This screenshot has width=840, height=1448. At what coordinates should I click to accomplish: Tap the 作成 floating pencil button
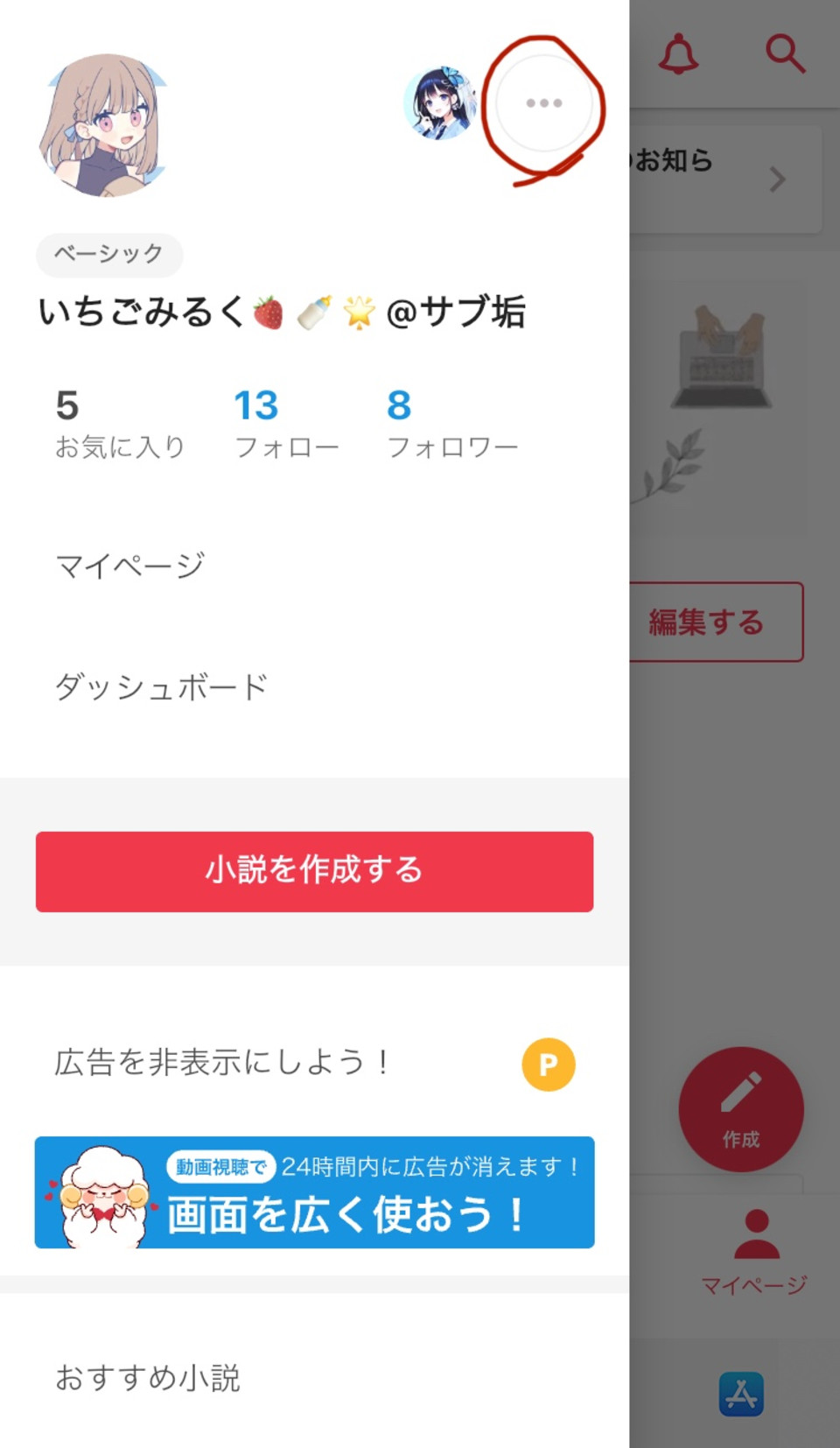(740, 1108)
